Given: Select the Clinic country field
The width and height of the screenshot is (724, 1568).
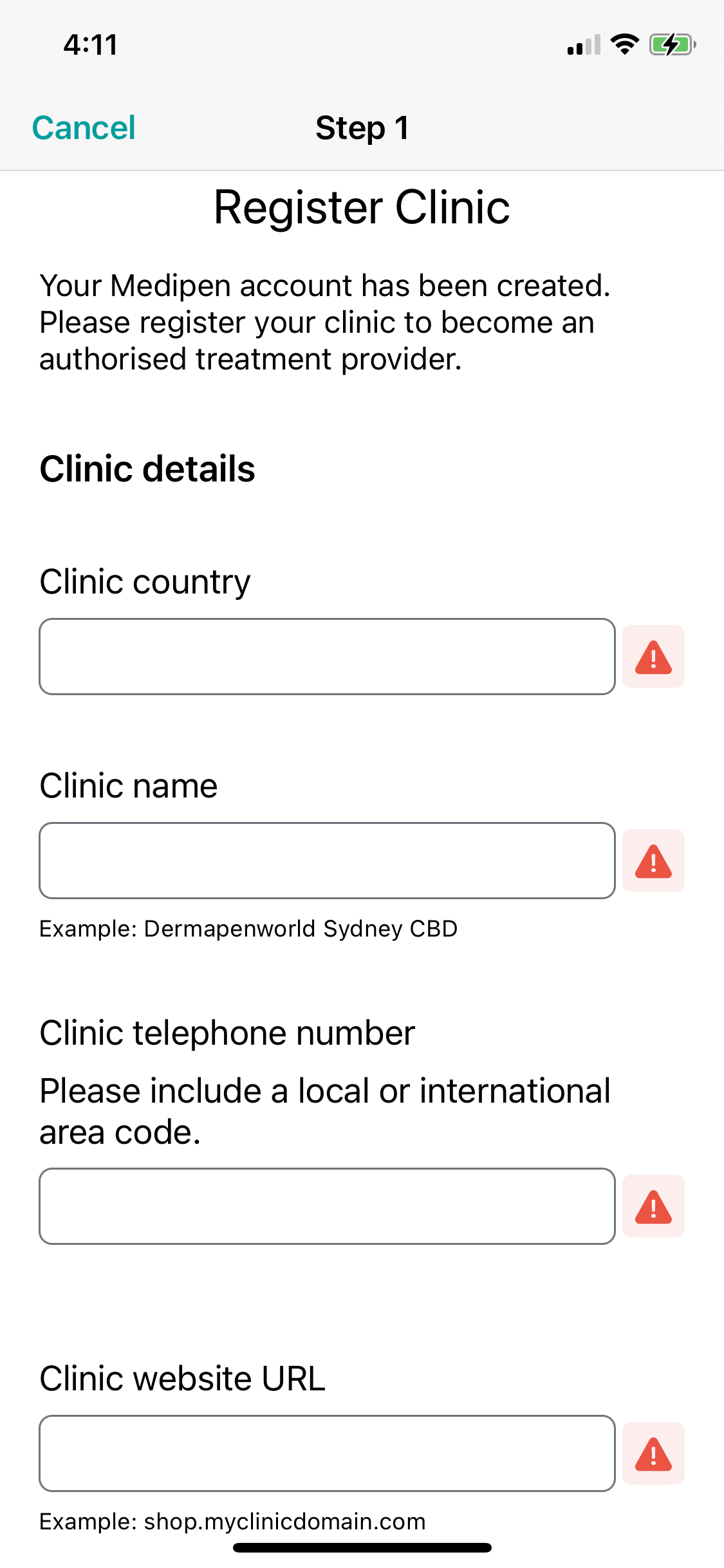Looking at the screenshot, I should point(327,657).
